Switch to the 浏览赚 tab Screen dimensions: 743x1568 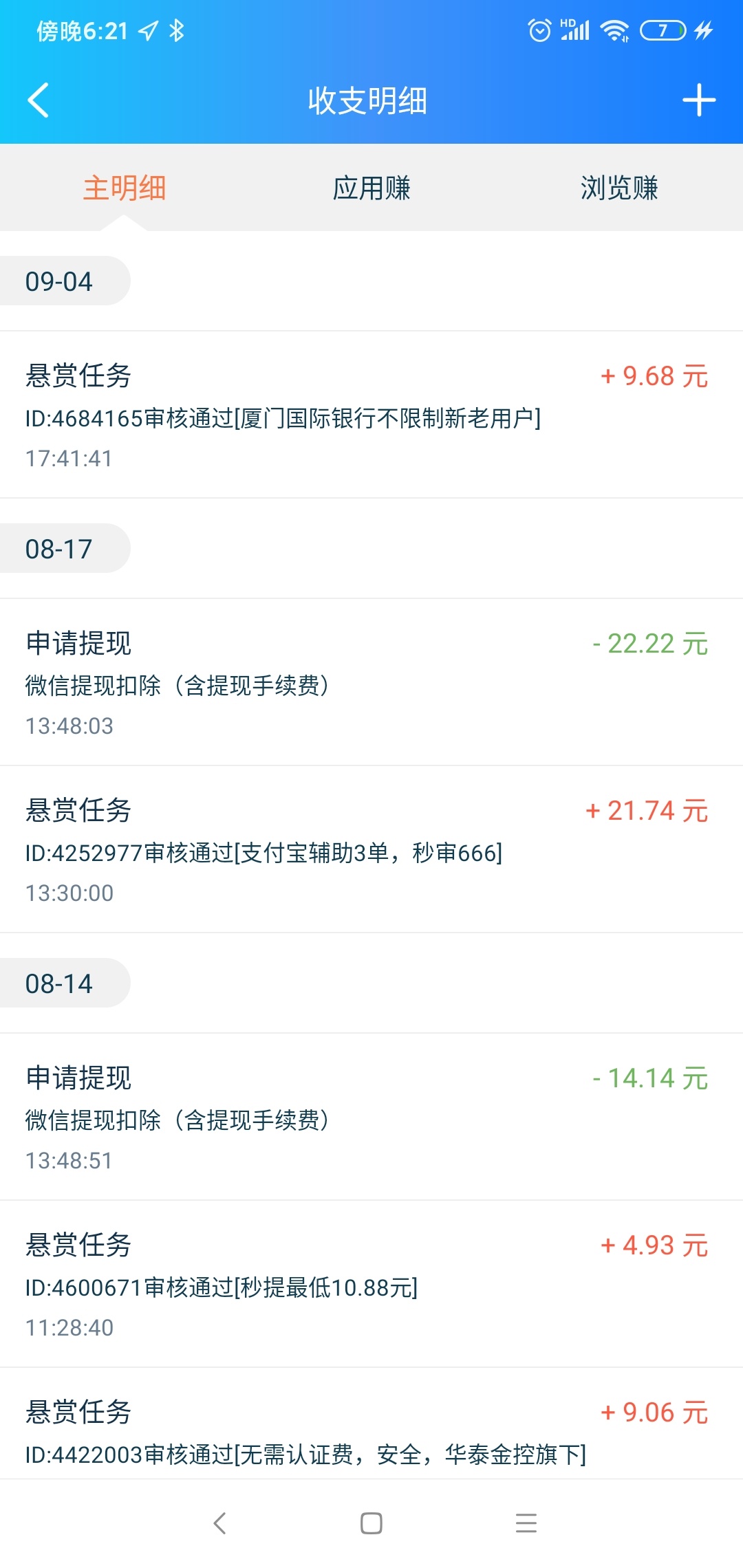(619, 188)
